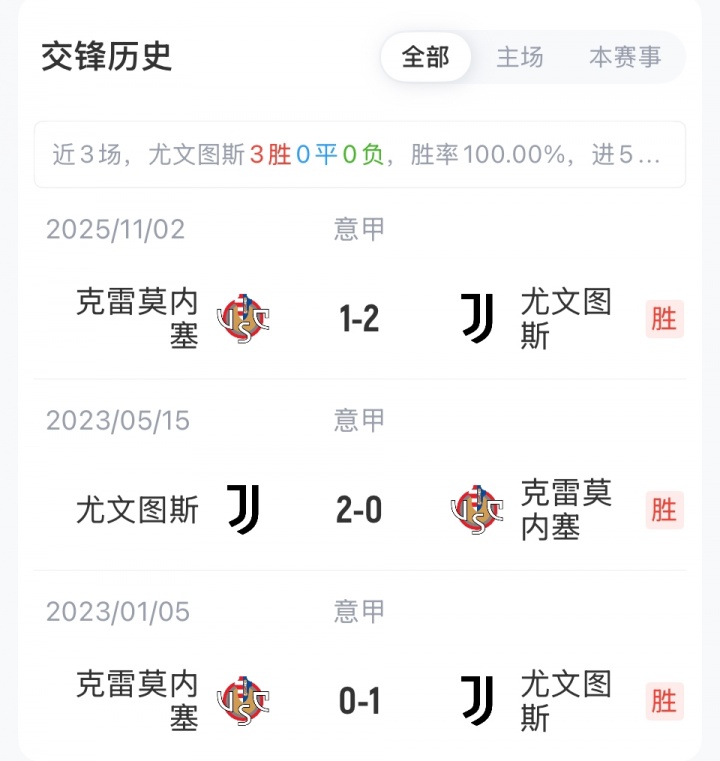Open the 2023/05/15 match 尤文图斯 2-0 克雷莫内塞
The width and height of the screenshot is (720, 761).
359,510
